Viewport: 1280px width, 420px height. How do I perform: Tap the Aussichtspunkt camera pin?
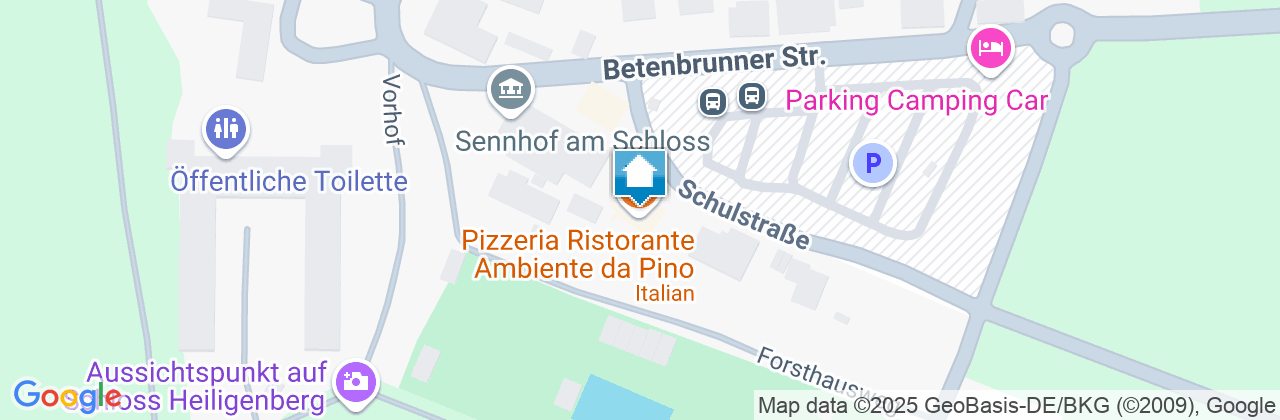[353, 380]
